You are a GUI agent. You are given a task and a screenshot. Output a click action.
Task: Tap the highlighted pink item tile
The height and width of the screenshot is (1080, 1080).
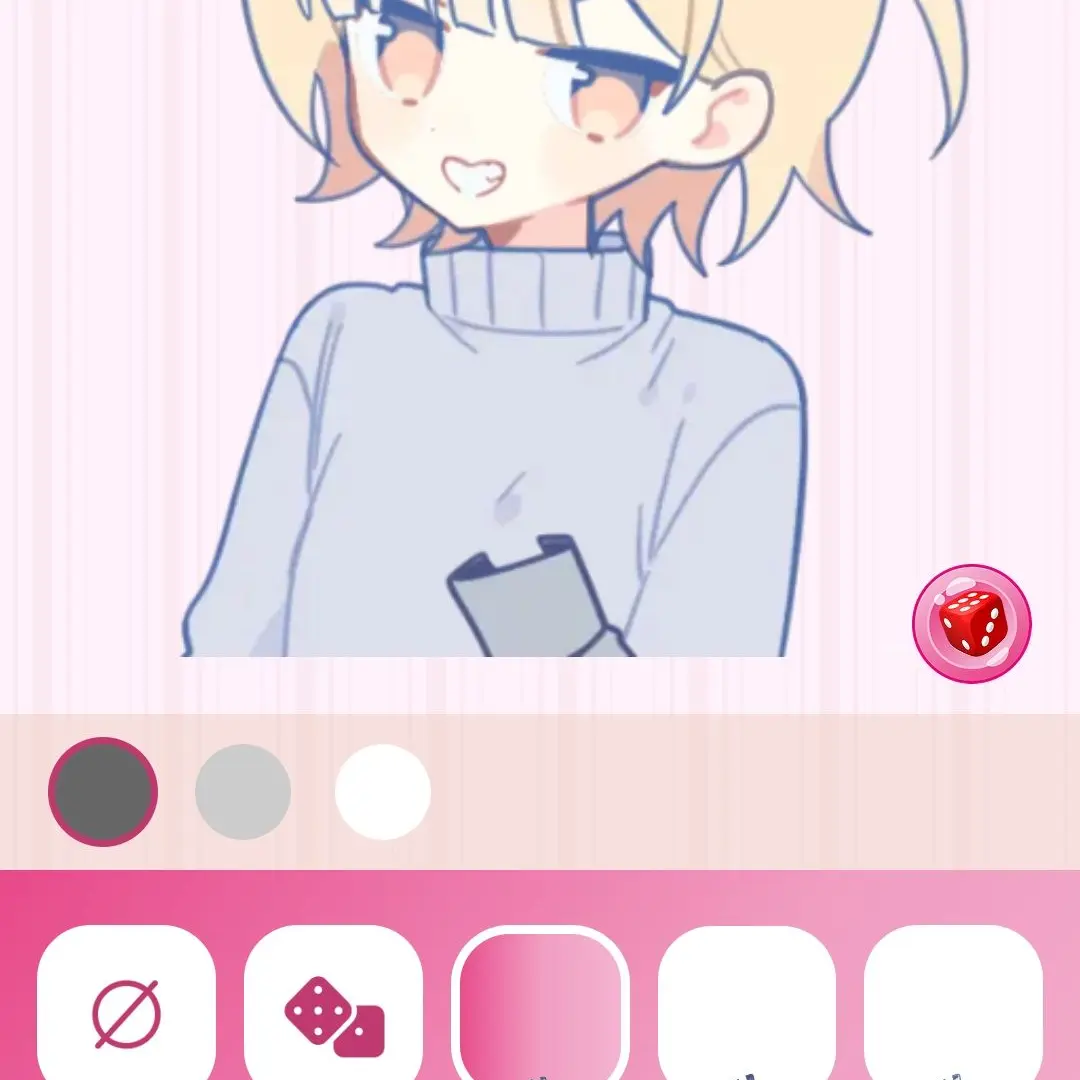tap(540, 1005)
